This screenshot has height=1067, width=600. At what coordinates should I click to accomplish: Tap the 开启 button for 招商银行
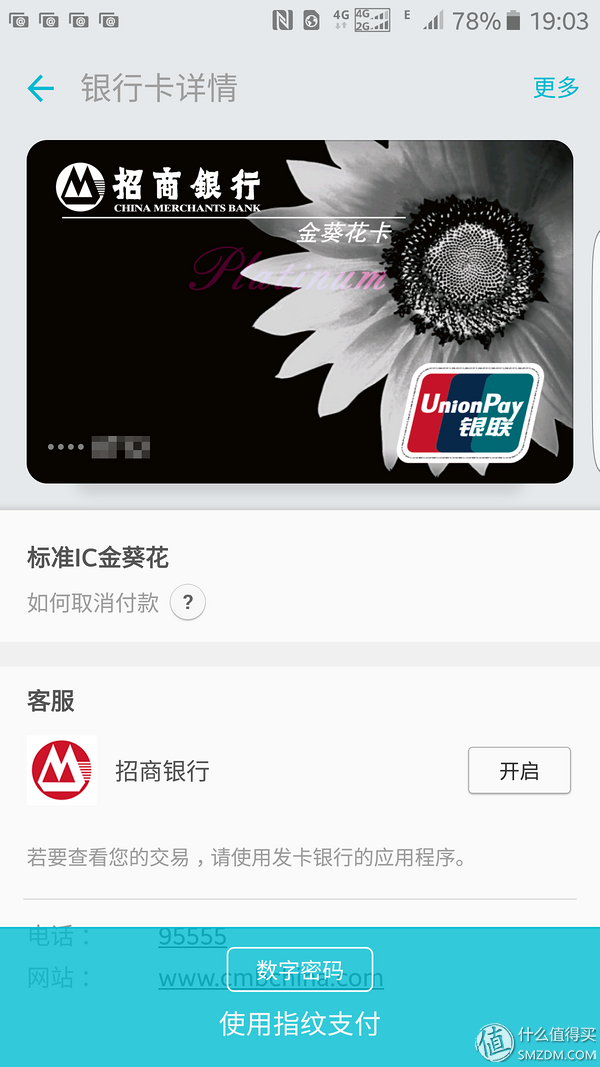pyautogui.click(x=519, y=771)
